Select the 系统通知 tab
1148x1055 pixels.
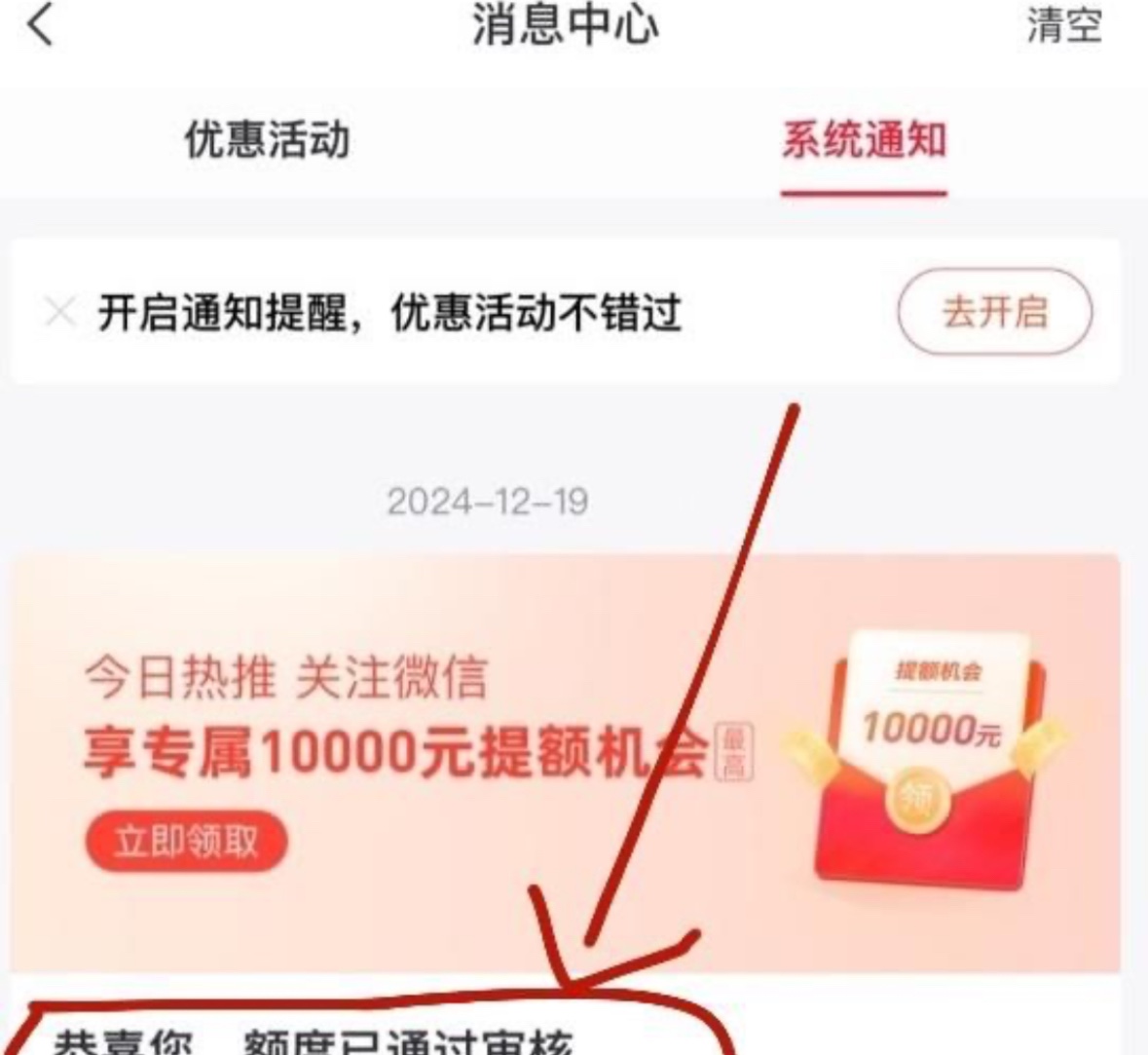(863, 141)
